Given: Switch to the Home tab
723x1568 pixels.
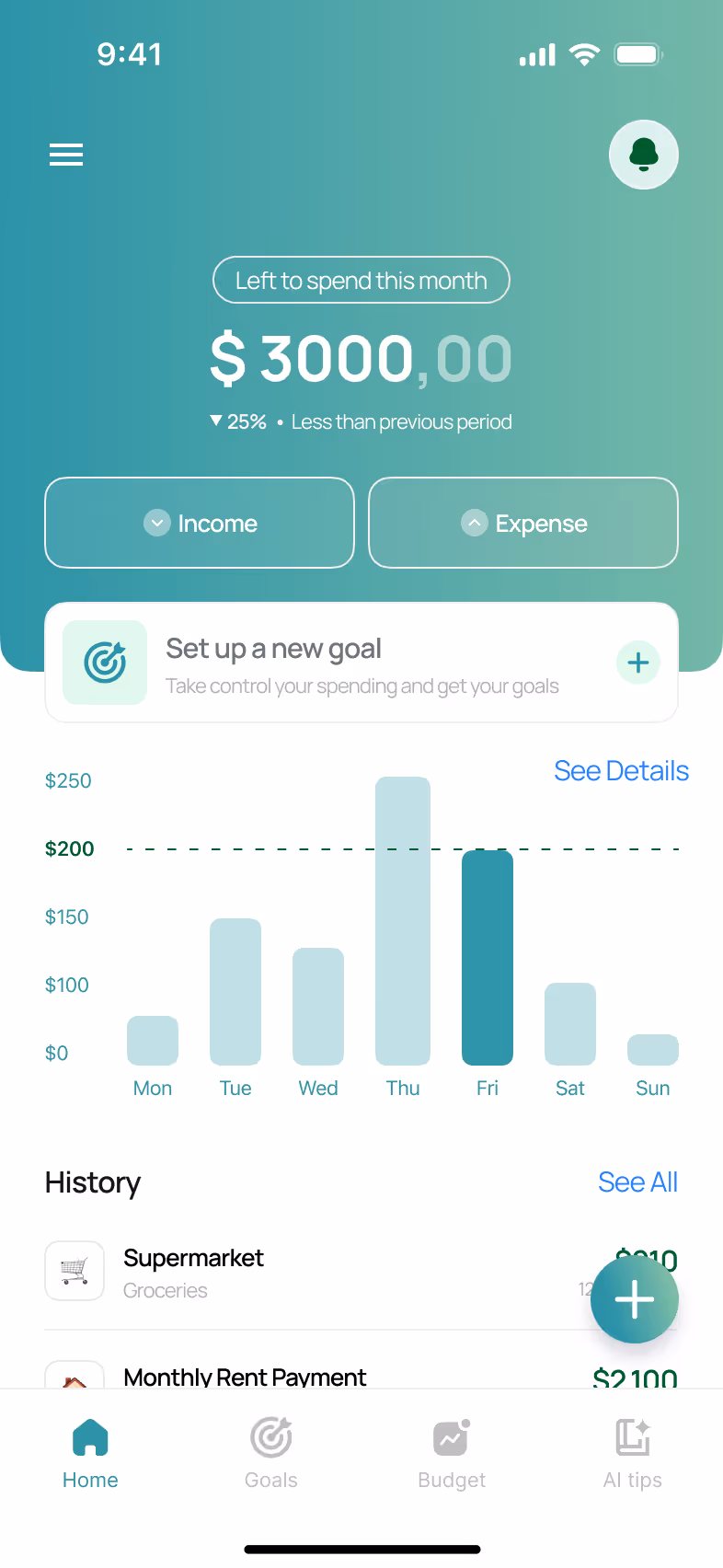Looking at the screenshot, I should click(x=90, y=1453).
